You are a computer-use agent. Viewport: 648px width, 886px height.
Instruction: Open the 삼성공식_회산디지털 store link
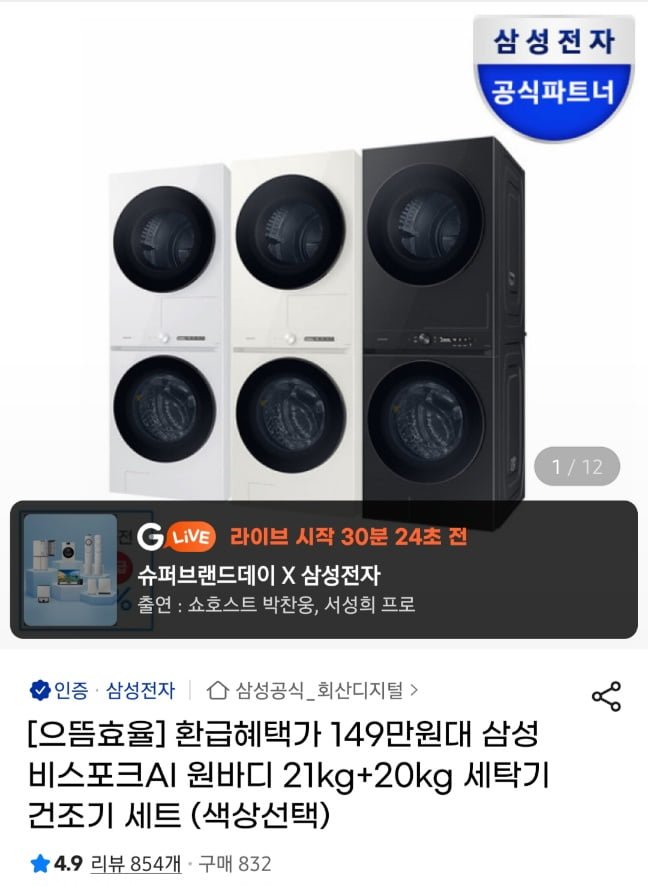coord(312,689)
